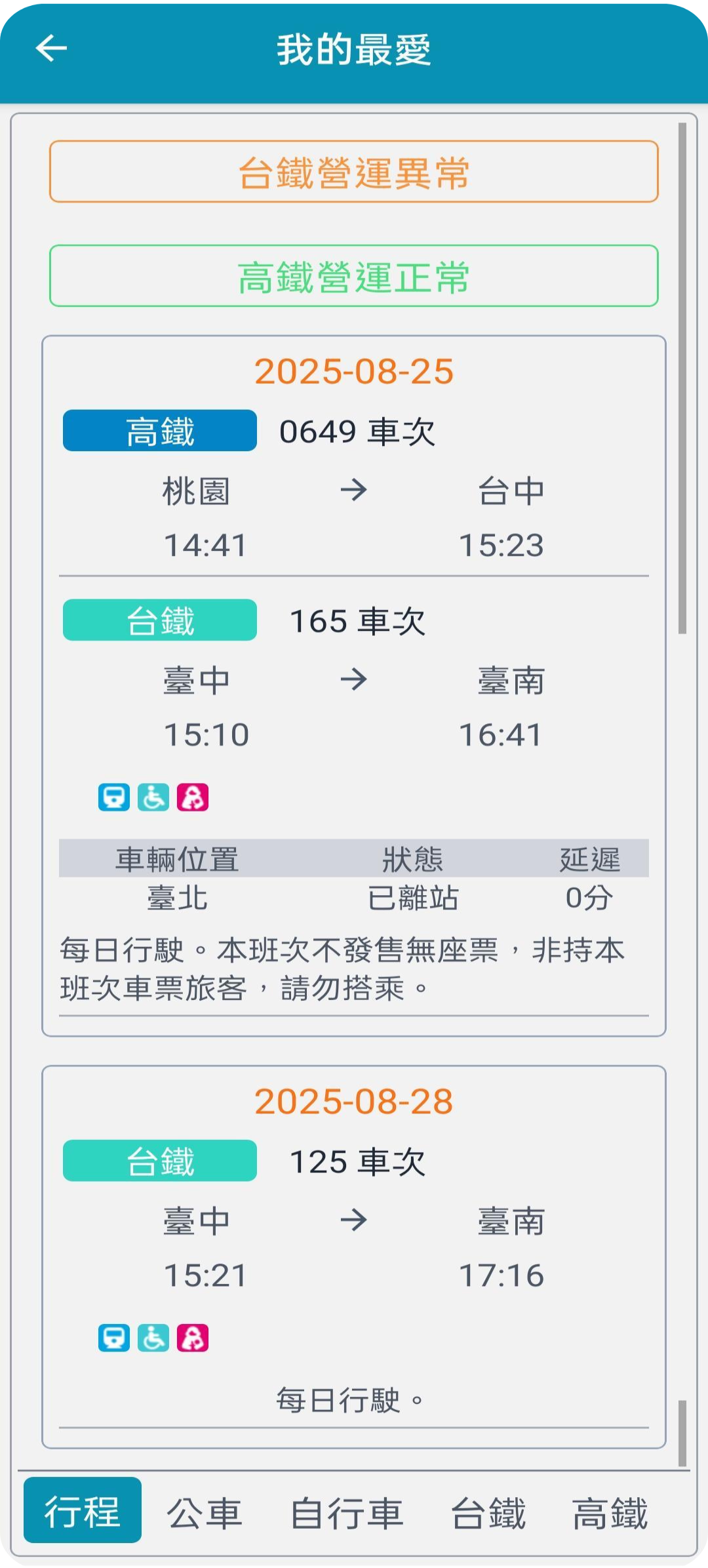Switch to the 自行車 tab

tap(347, 1513)
